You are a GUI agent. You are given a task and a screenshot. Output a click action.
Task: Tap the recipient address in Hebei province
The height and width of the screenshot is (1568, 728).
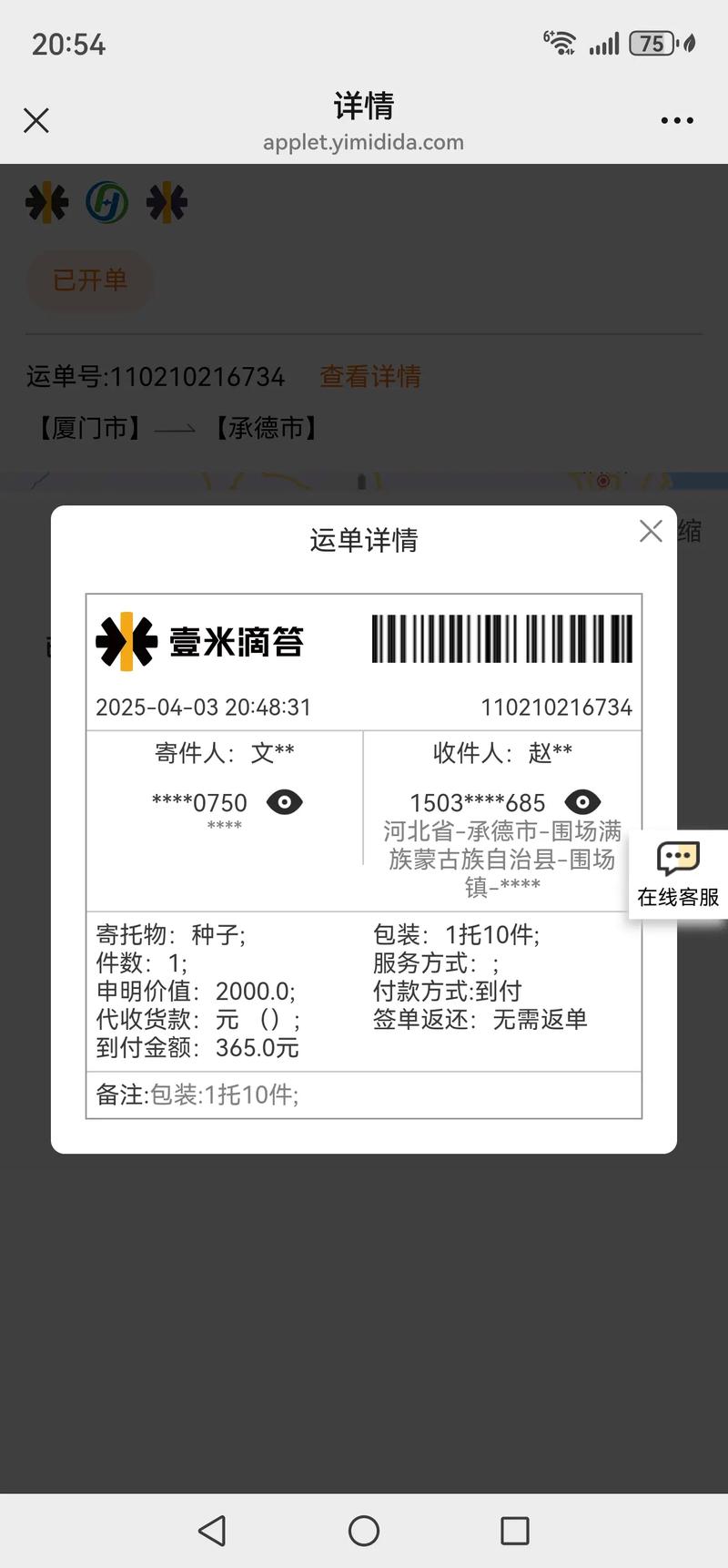pyautogui.click(x=504, y=859)
